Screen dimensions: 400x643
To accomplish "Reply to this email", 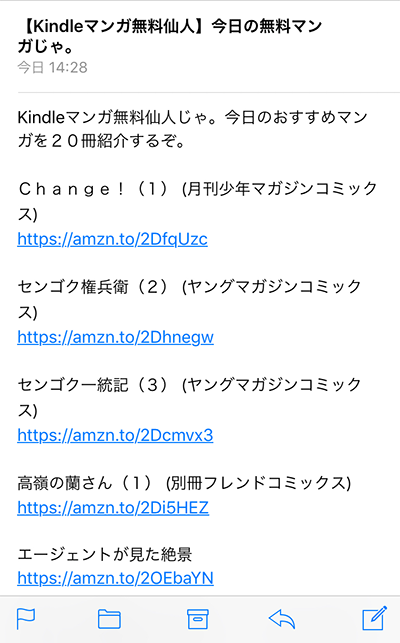I will (x=282, y=619).
